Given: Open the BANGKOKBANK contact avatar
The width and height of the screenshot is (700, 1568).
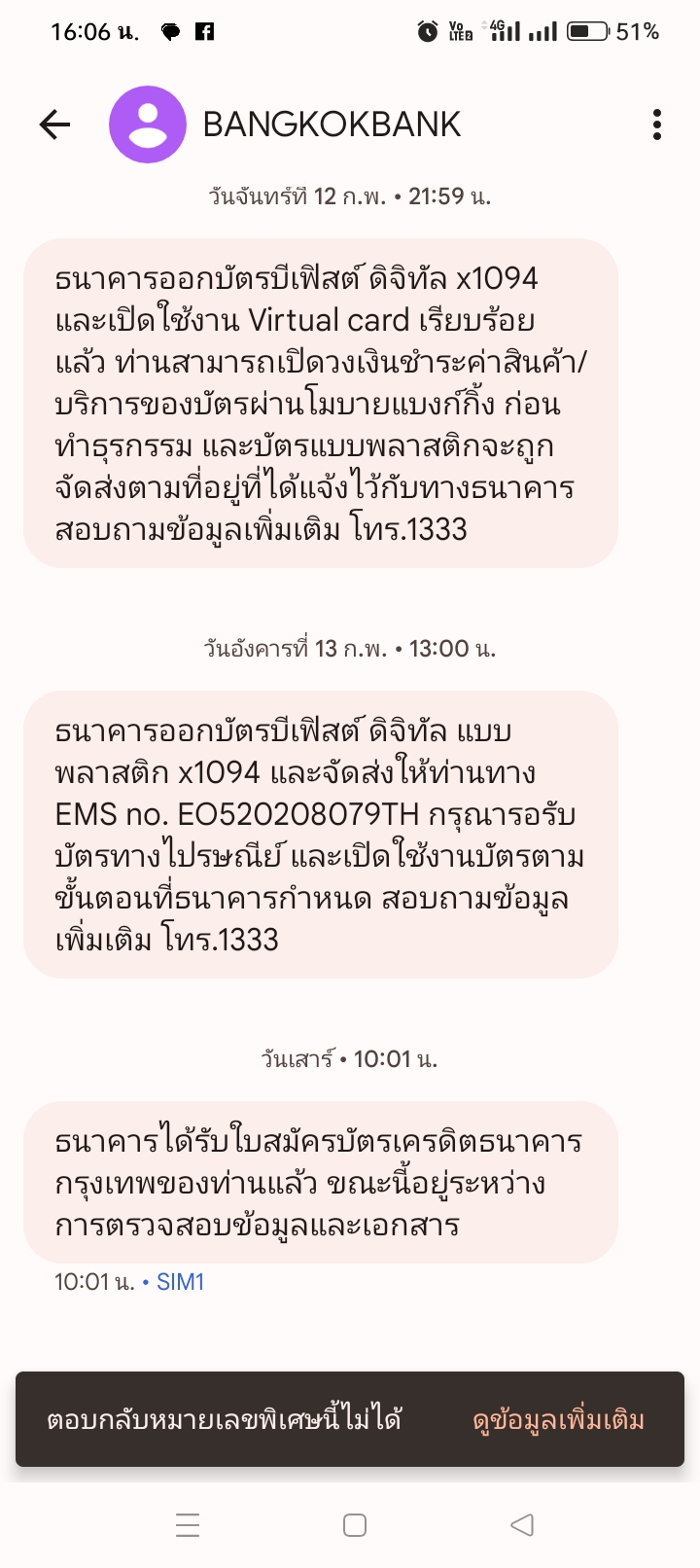Looking at the screenshot, I should tap(148, 125).
